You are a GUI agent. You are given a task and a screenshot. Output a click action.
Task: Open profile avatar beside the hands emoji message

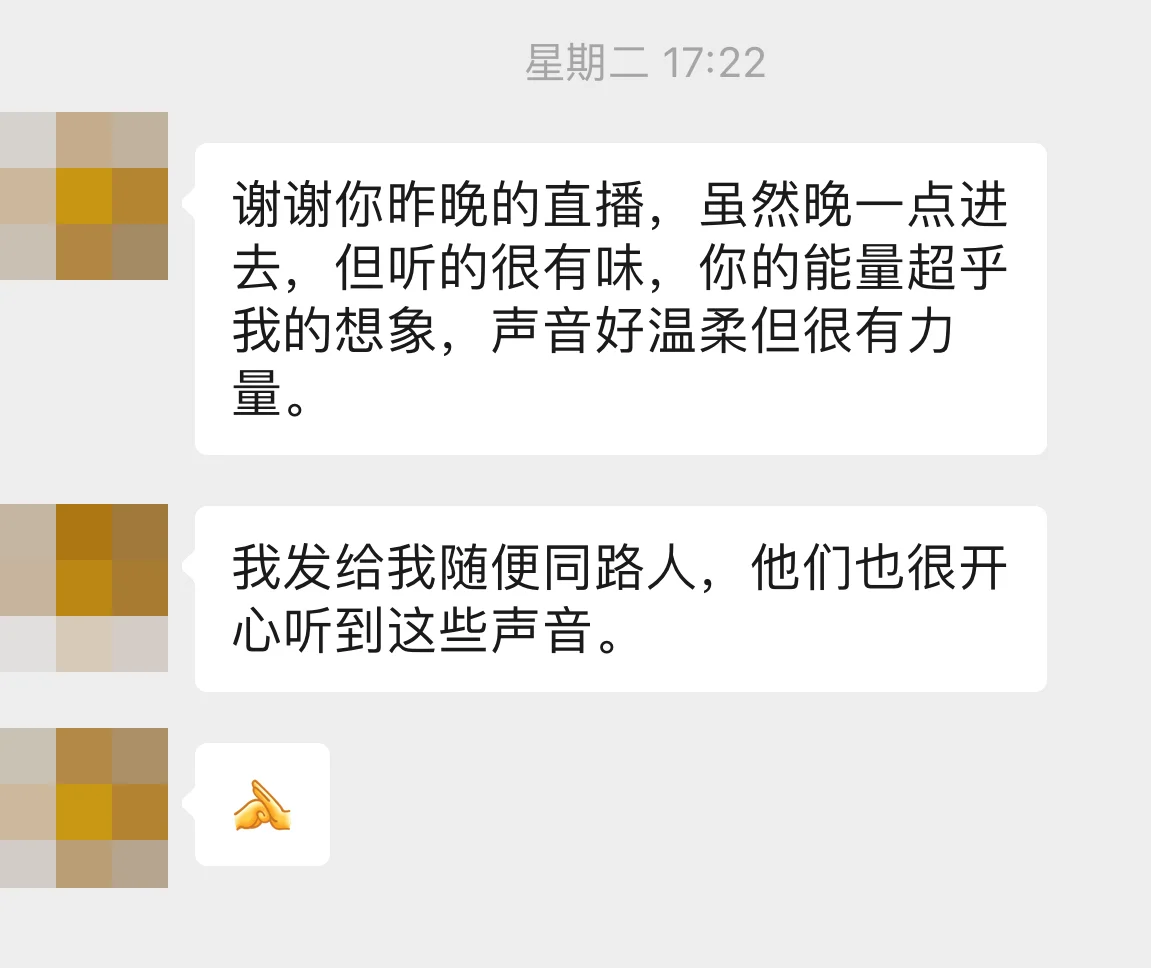pos(84,808)
